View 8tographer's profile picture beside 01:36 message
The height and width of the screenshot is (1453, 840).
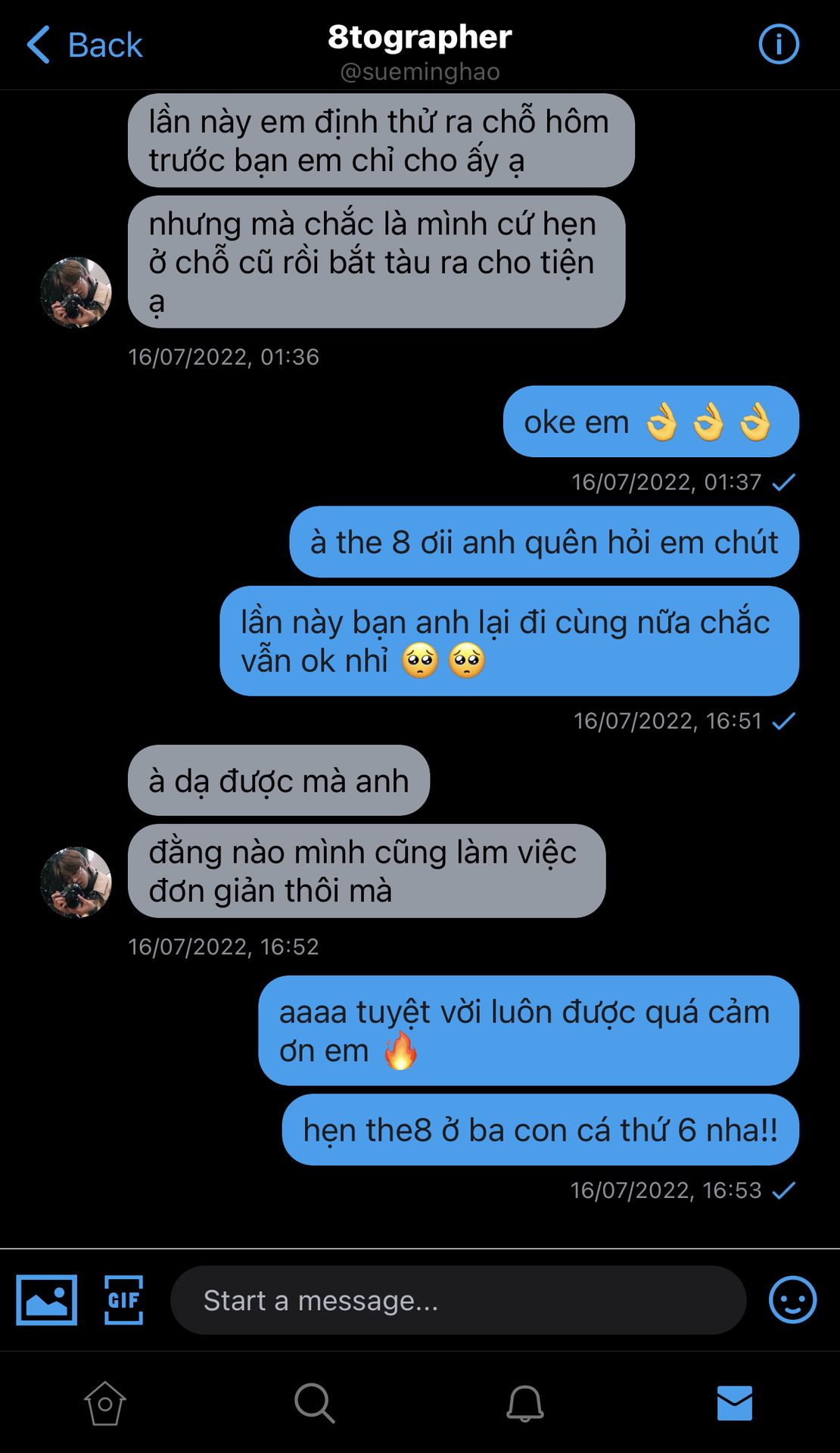[76, 292]
